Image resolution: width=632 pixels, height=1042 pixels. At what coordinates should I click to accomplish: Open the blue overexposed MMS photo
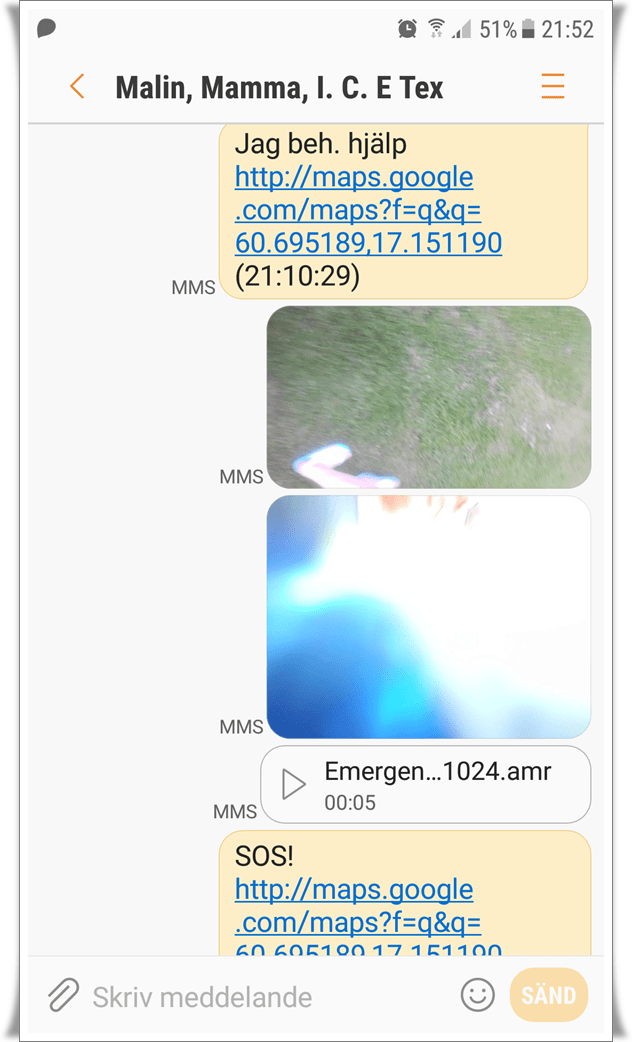coord(428,617)
